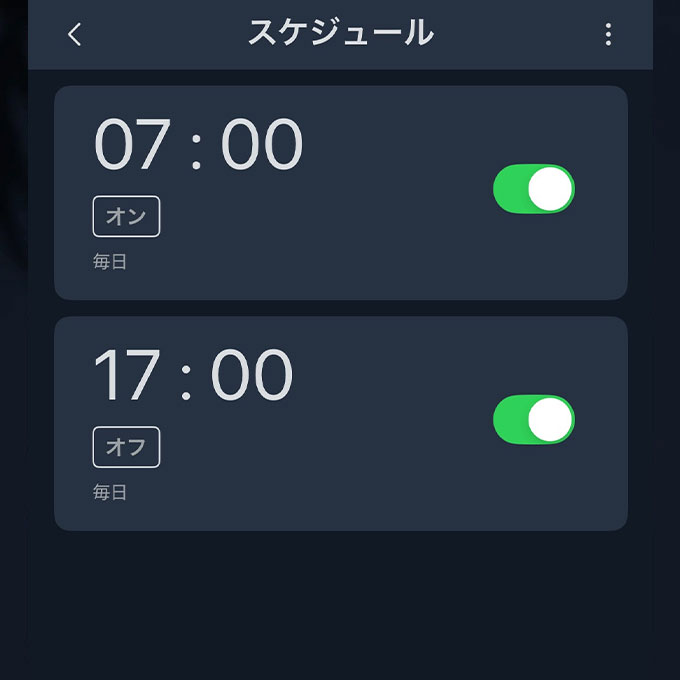This screenshot has height=680, width=680.
Task: Open the three-dot overflow menu
Action: coord(608,35)
